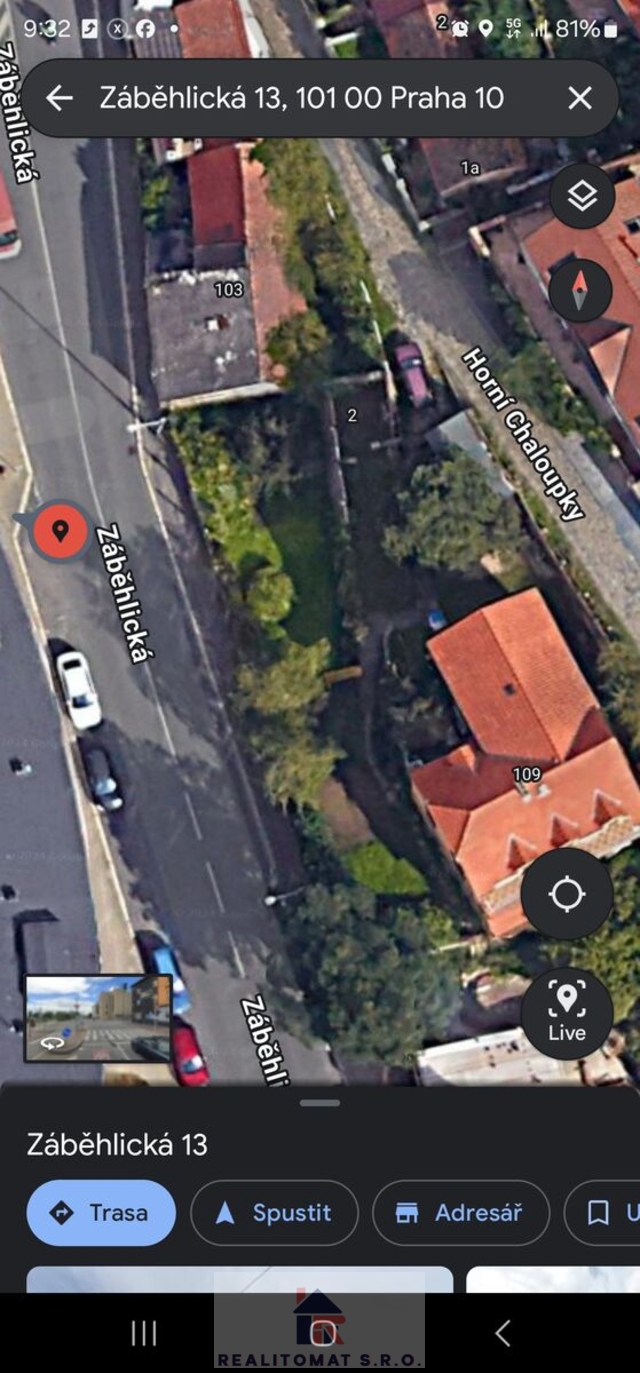Open the map layers selector
This screenshot has width=640, height=1373.
click(x=581, y=196)
